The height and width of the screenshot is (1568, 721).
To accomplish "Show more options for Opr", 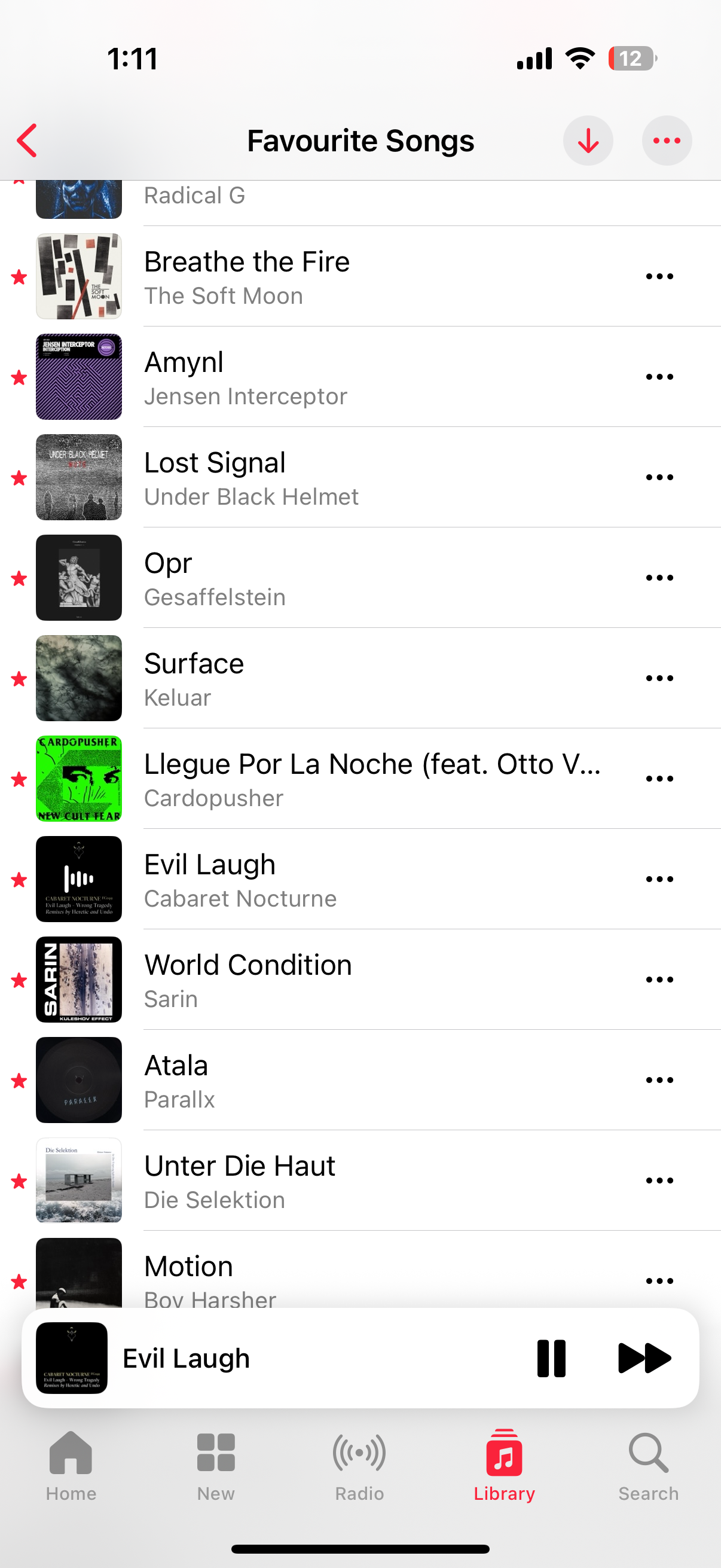I will pyautogui.click(x=659, y=578).
